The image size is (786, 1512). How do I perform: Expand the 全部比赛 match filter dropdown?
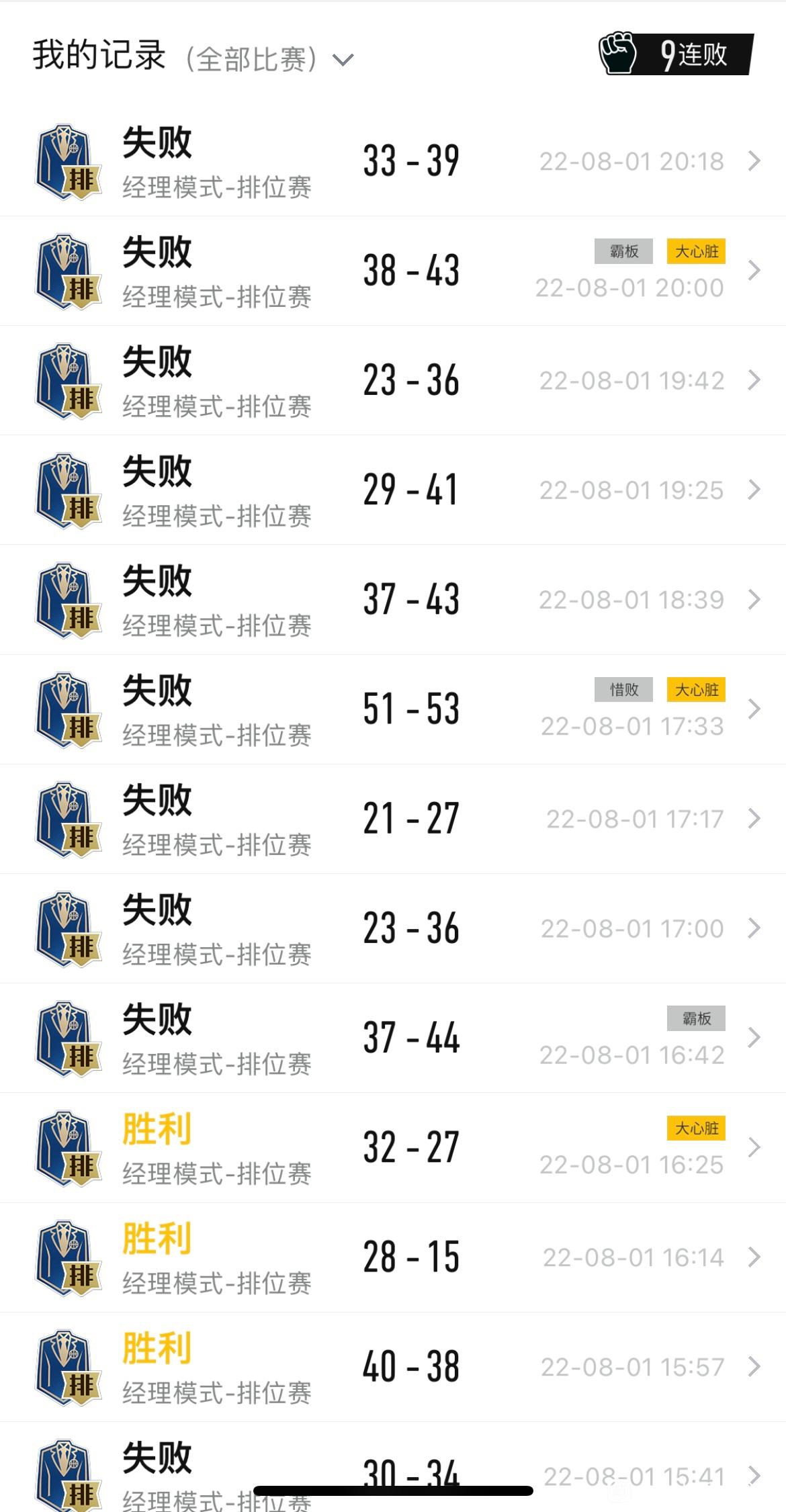pyautogui.click(x=269, y=59)
